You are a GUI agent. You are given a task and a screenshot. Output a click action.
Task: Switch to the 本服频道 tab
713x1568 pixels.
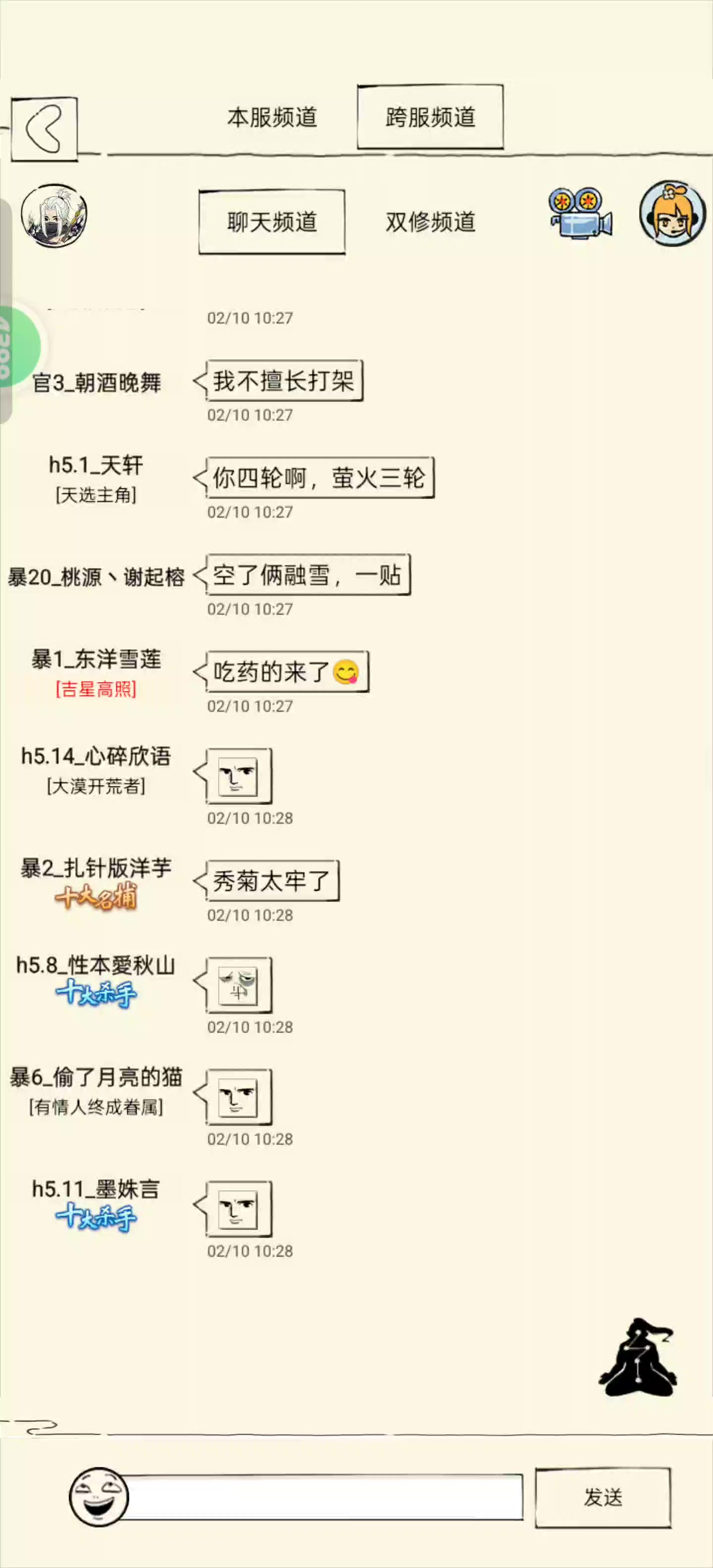(271, 117)
